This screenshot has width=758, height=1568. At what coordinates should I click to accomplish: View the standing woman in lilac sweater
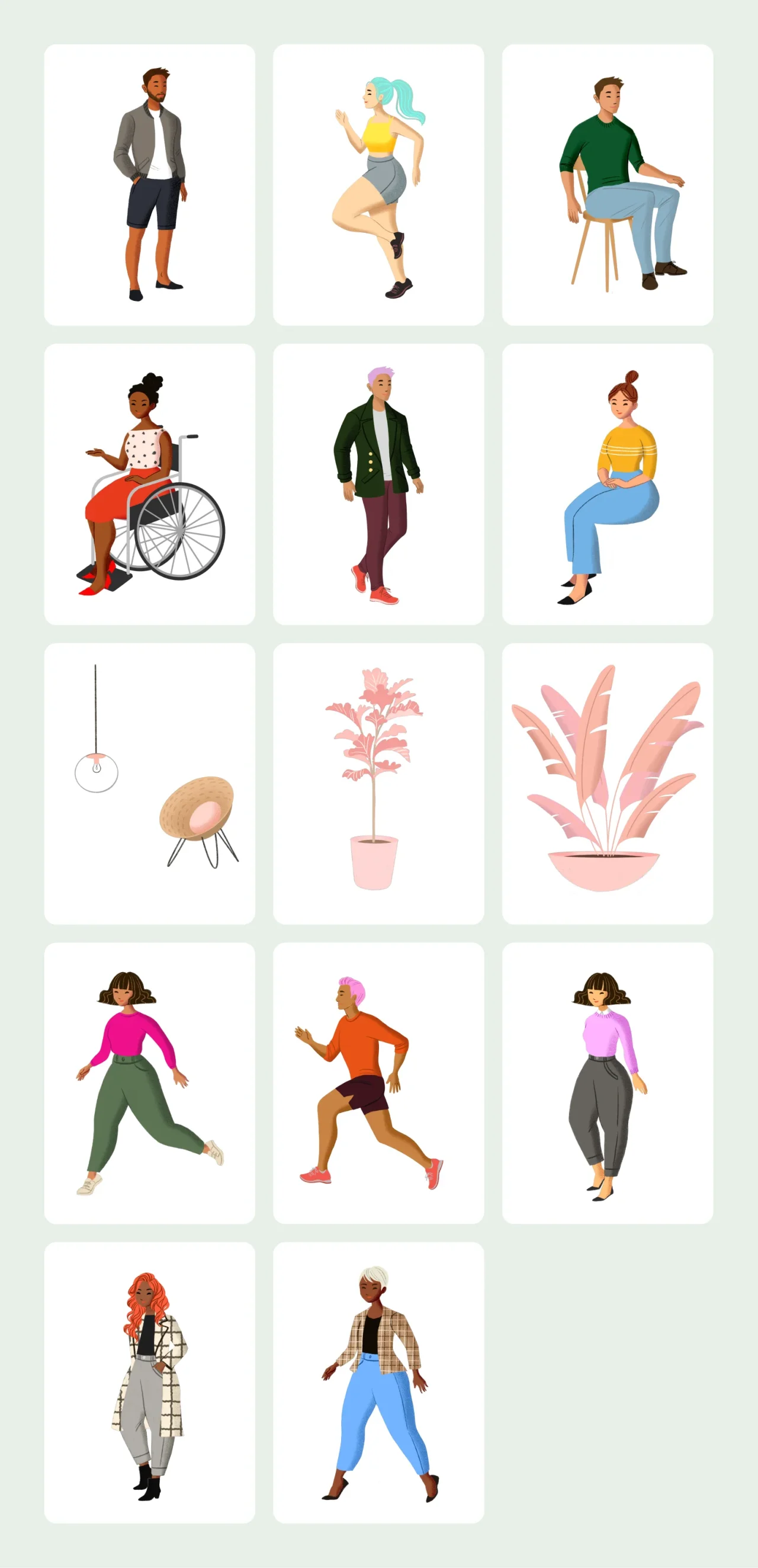tap(607, 1083)
